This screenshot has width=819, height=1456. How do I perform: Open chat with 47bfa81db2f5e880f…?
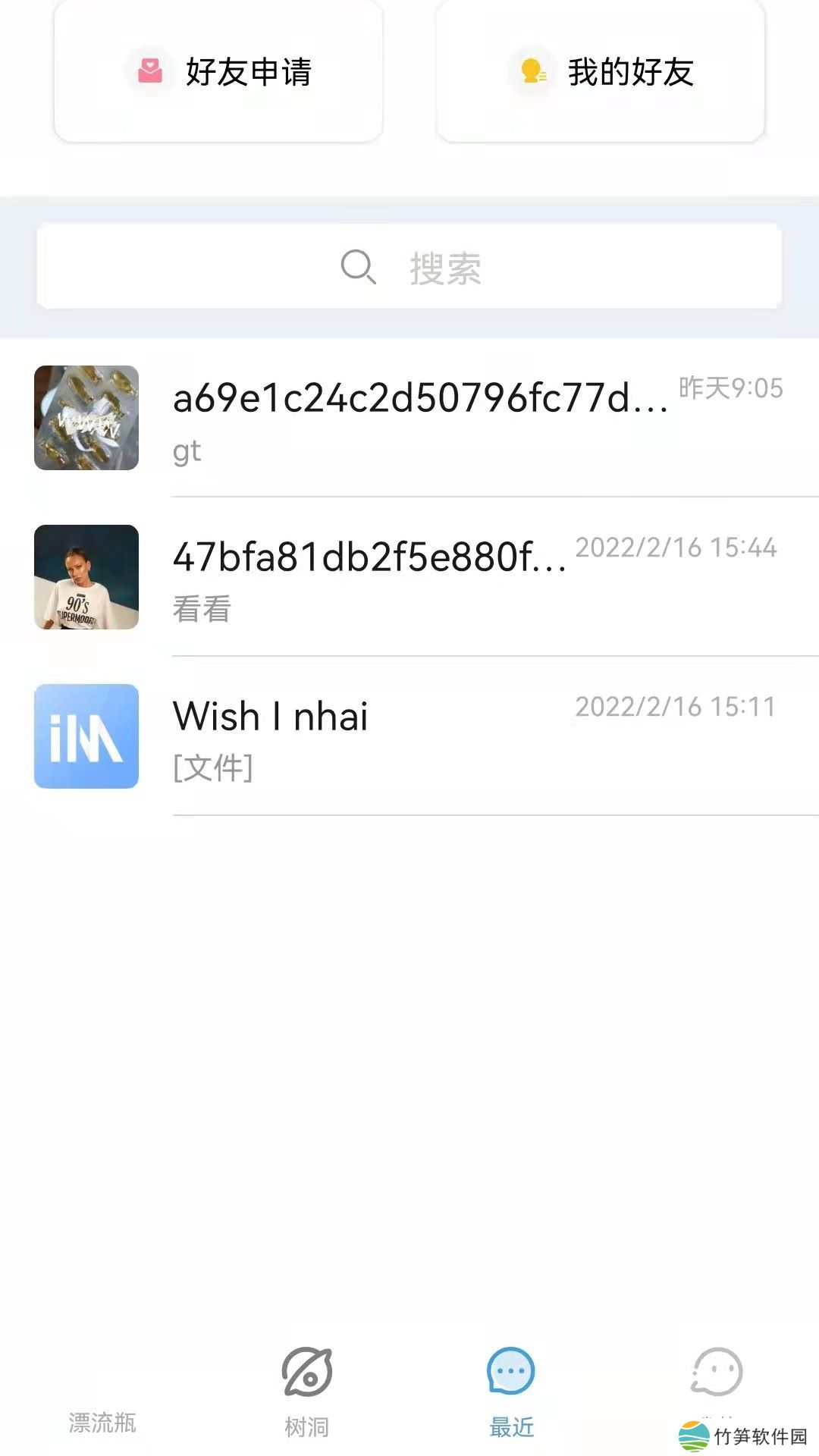(x=421, y=576)
